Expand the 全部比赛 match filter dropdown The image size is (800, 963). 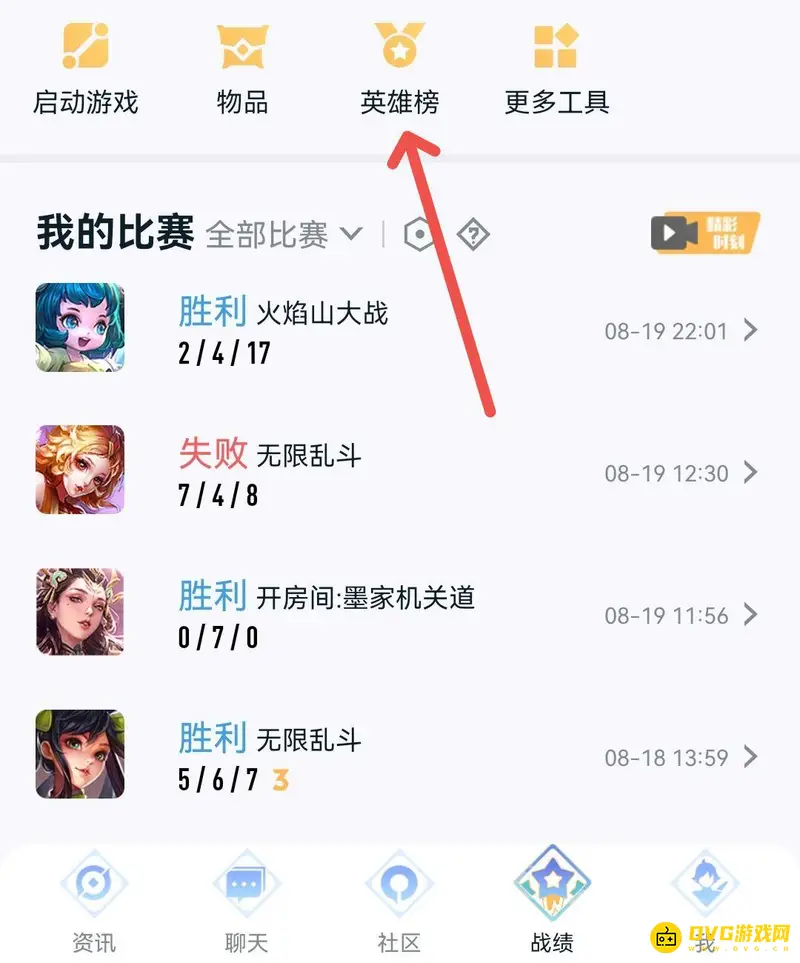point(283,233)
